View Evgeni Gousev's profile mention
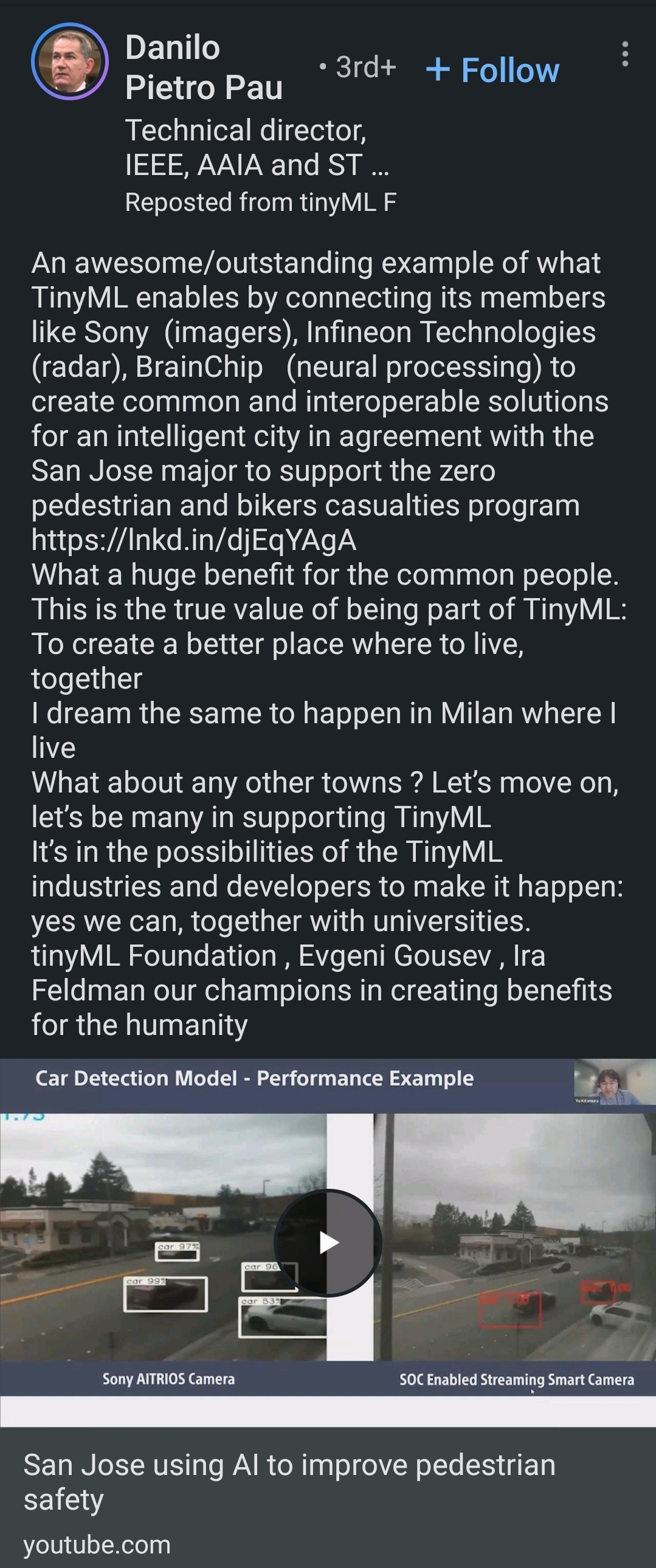Viewport: 656px width, 1568px height. pos(394,955)
